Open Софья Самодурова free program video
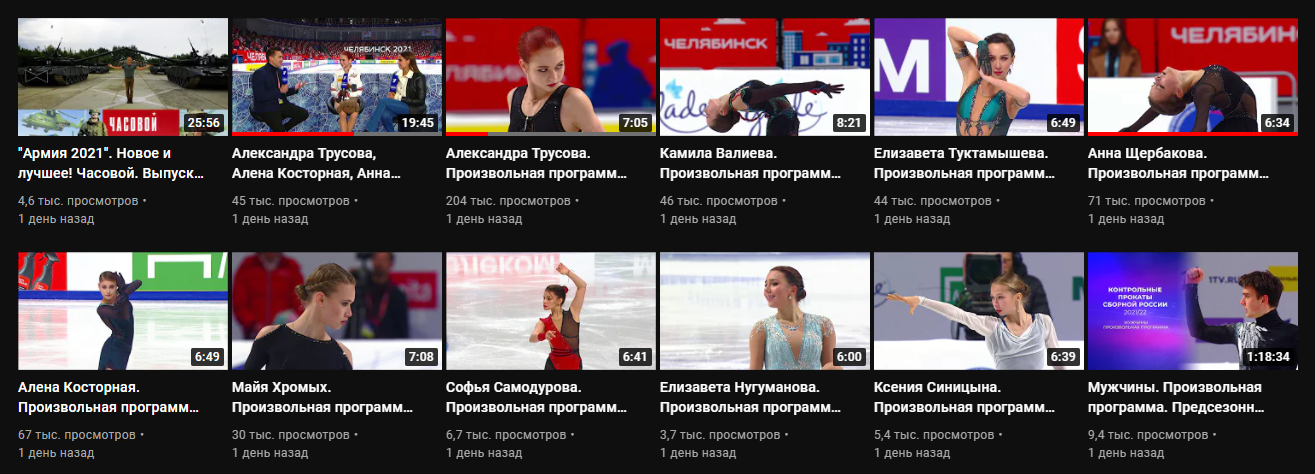This screenshot has width=1315, height=474. tap(550, 311)
